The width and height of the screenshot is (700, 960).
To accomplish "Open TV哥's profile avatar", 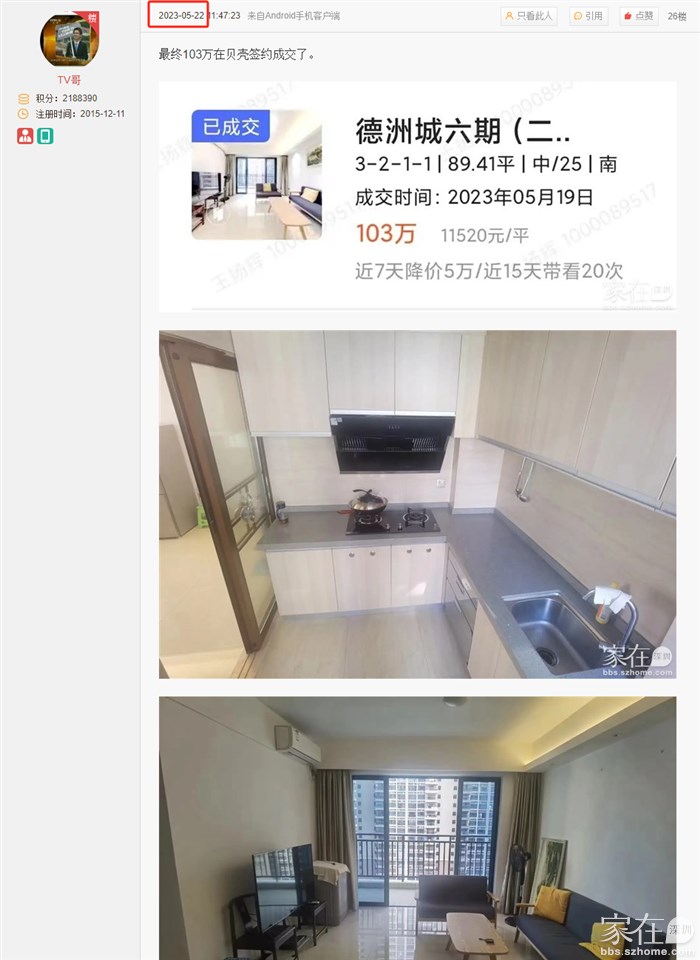I will pyautogui.click(x=68, y=40).
